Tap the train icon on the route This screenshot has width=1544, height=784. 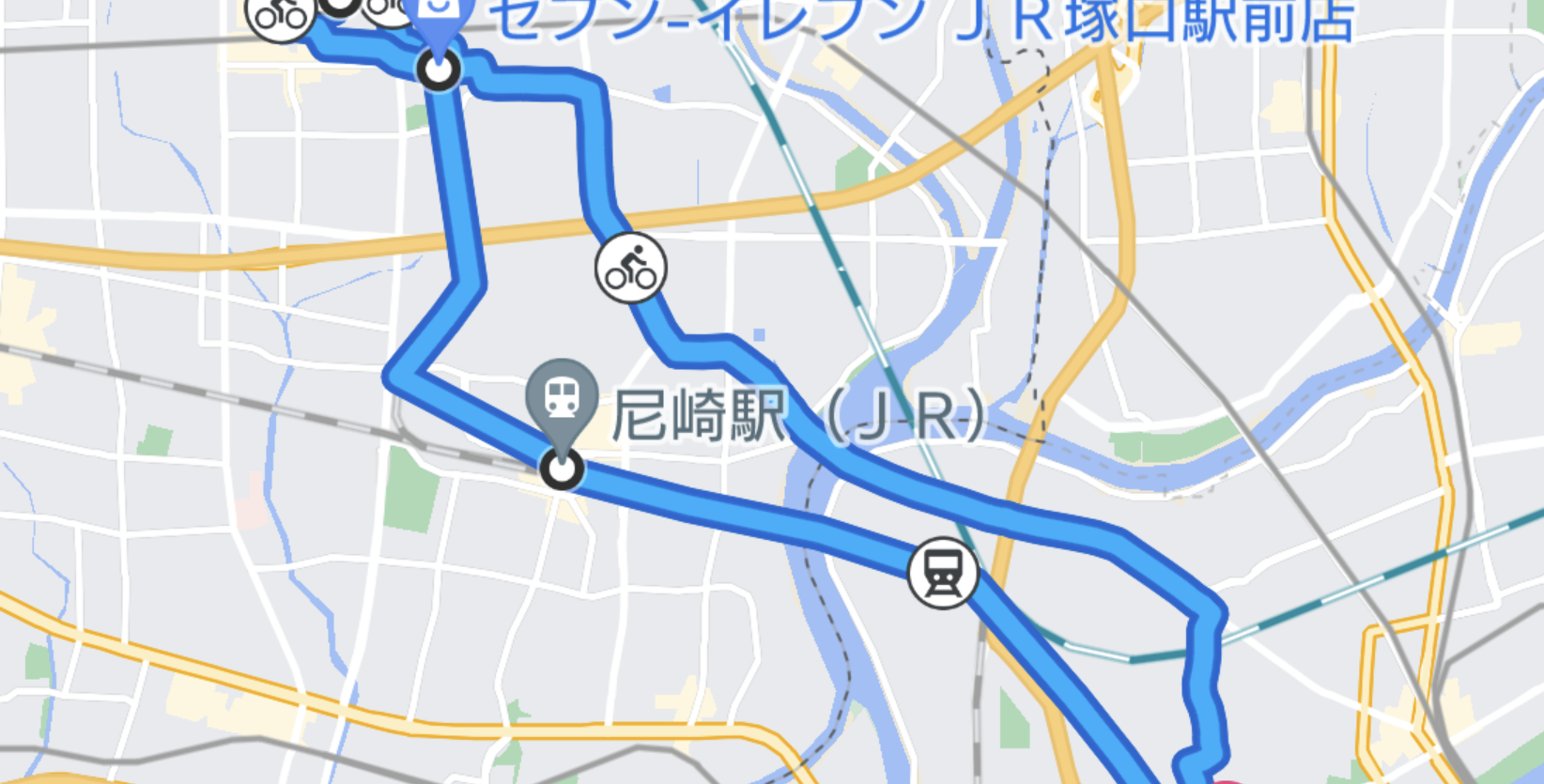942,573
